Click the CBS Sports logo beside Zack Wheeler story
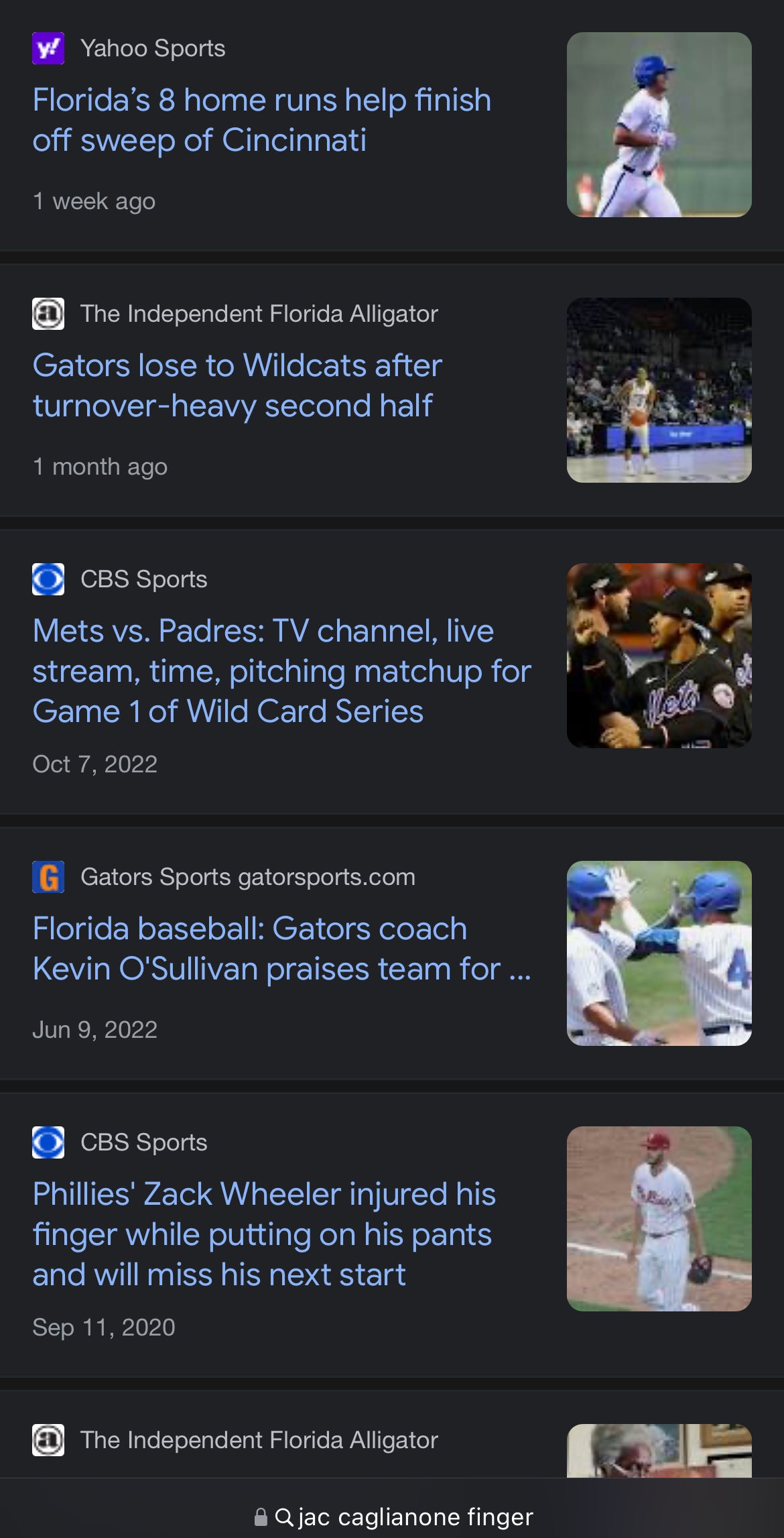The width and height of the screenshot is (784, 1538). click(48, 1142)
